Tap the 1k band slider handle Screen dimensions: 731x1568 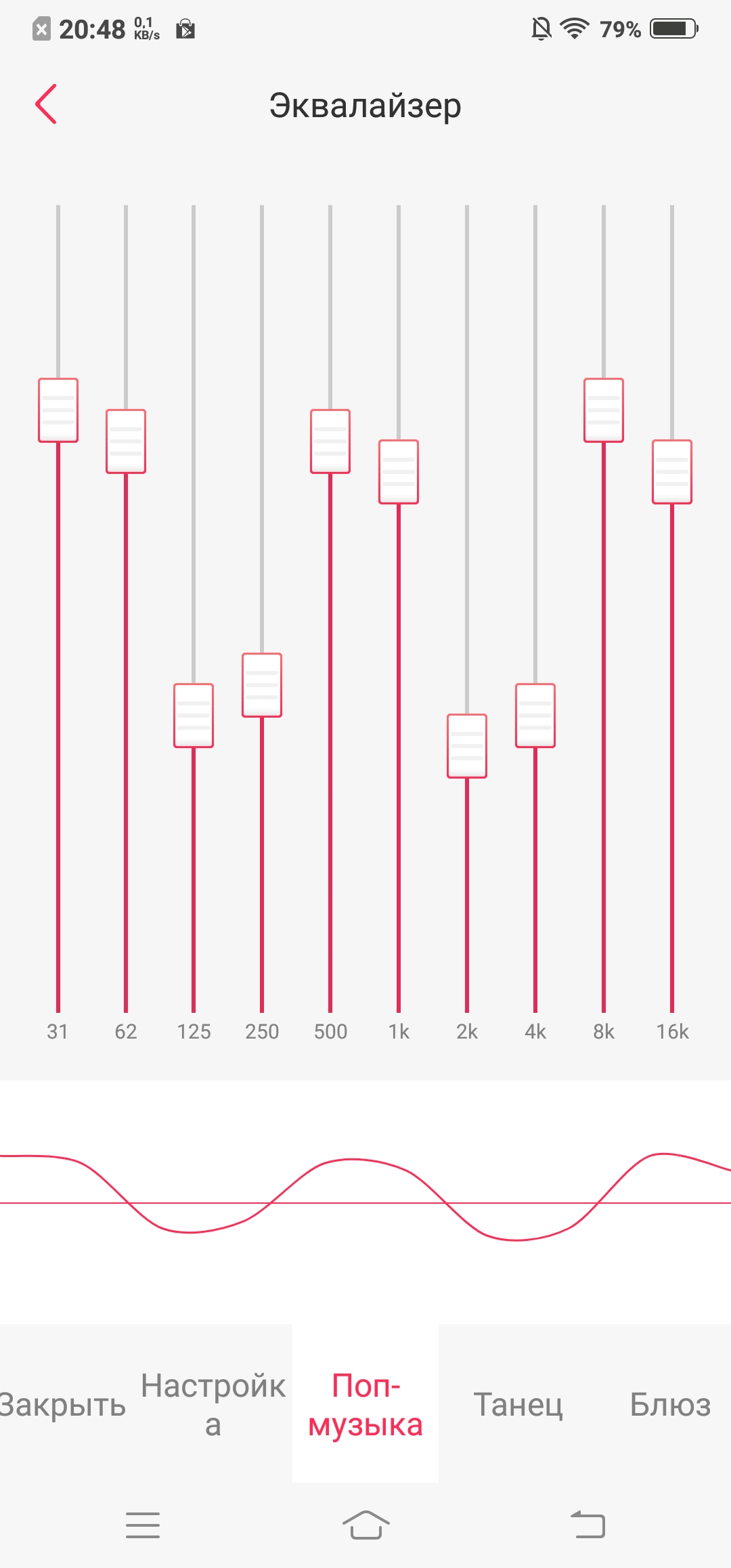(399, 472)
